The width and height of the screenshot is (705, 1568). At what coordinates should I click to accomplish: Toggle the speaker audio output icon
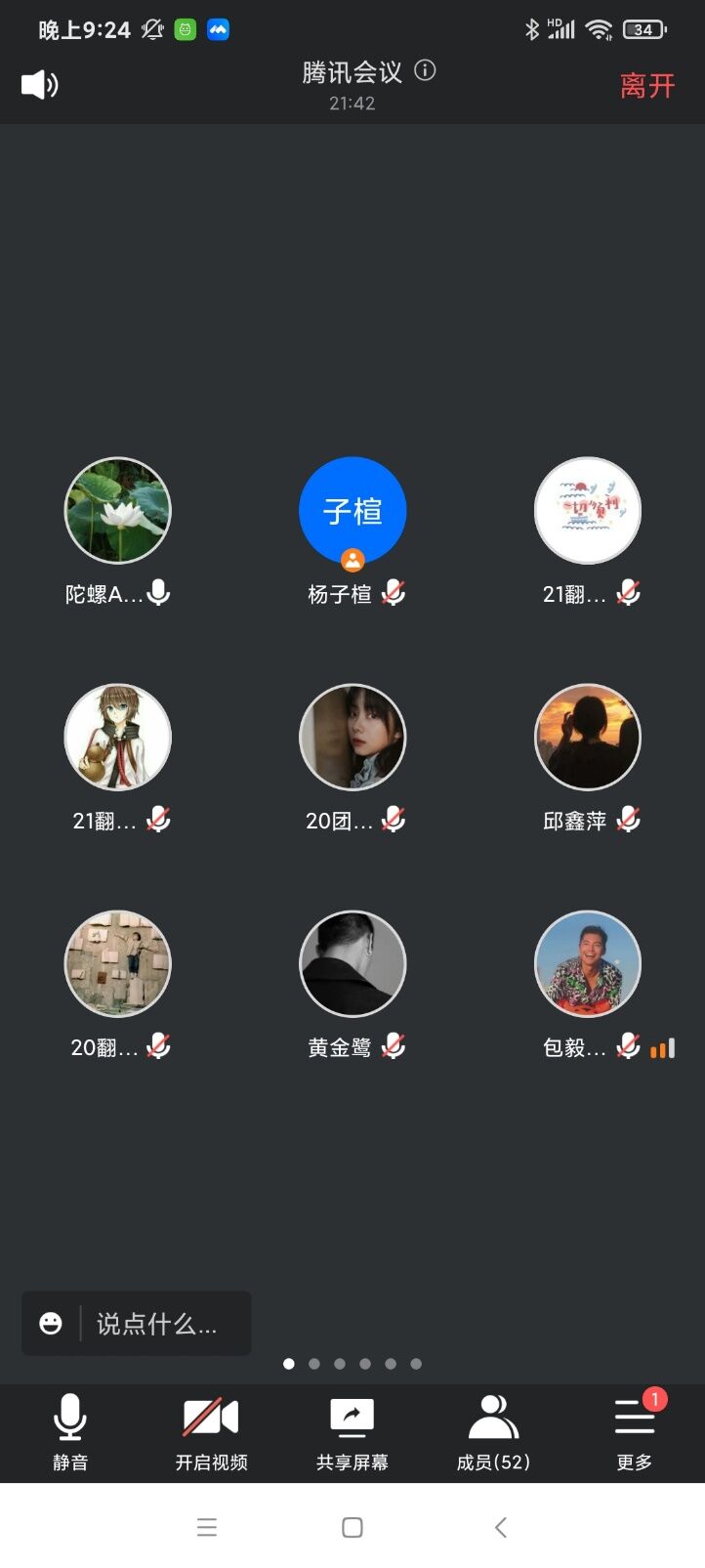[40, 85]
